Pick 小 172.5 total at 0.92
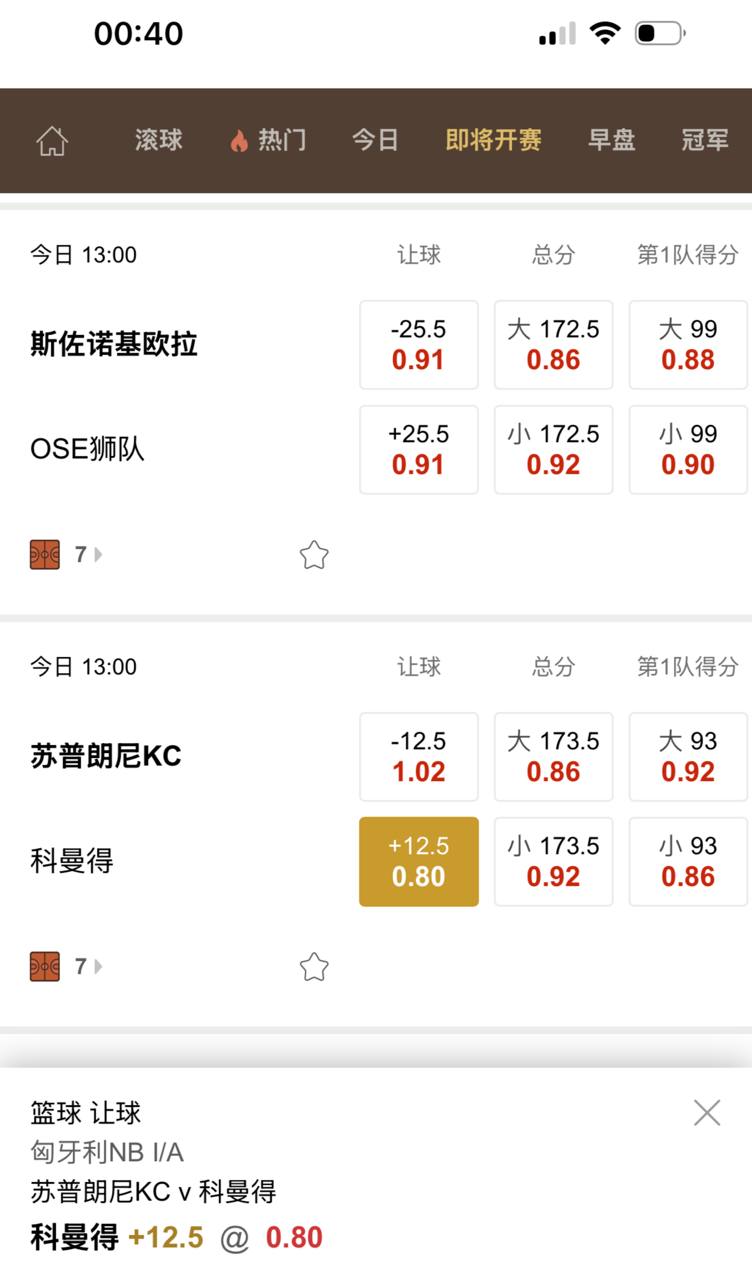This screenshot has width=752, height=1280. click(553, 450)
